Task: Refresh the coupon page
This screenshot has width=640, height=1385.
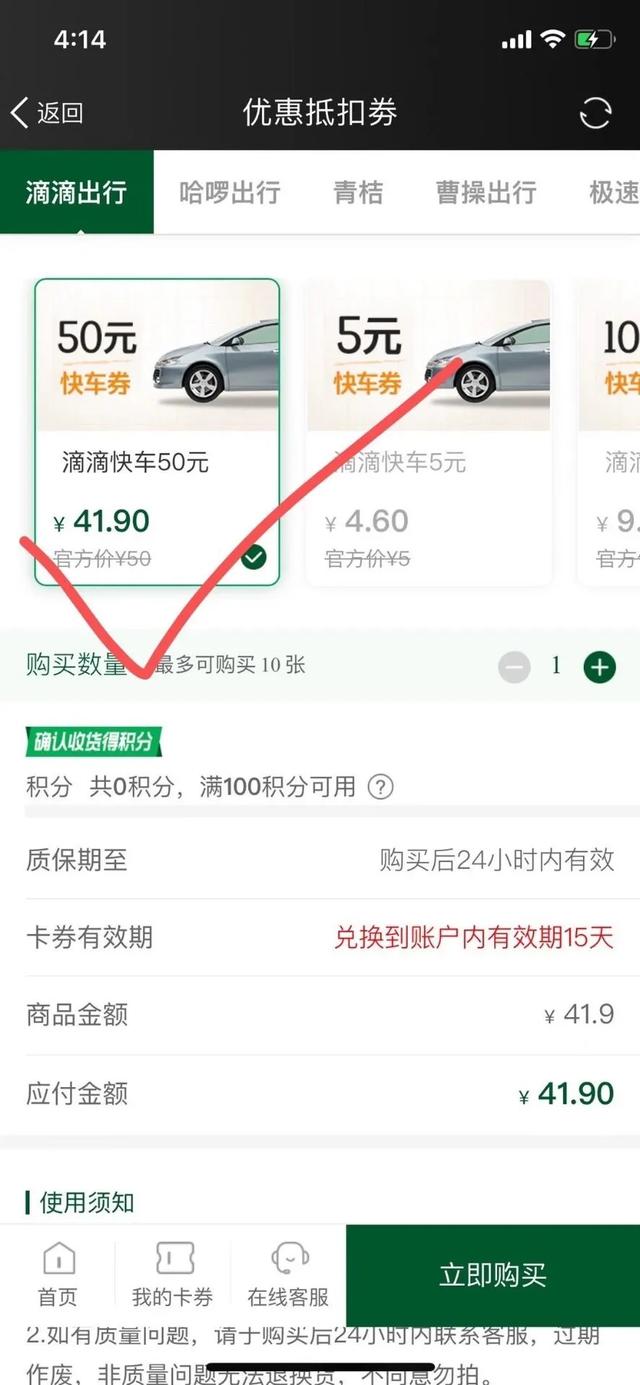Action: click(595, 113)
